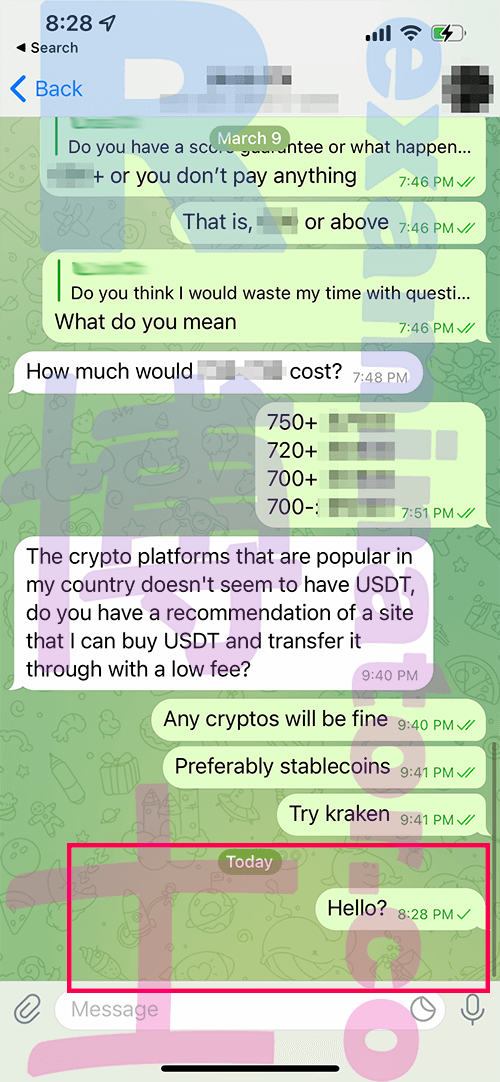Open the chat info from the title

(250, 89)
